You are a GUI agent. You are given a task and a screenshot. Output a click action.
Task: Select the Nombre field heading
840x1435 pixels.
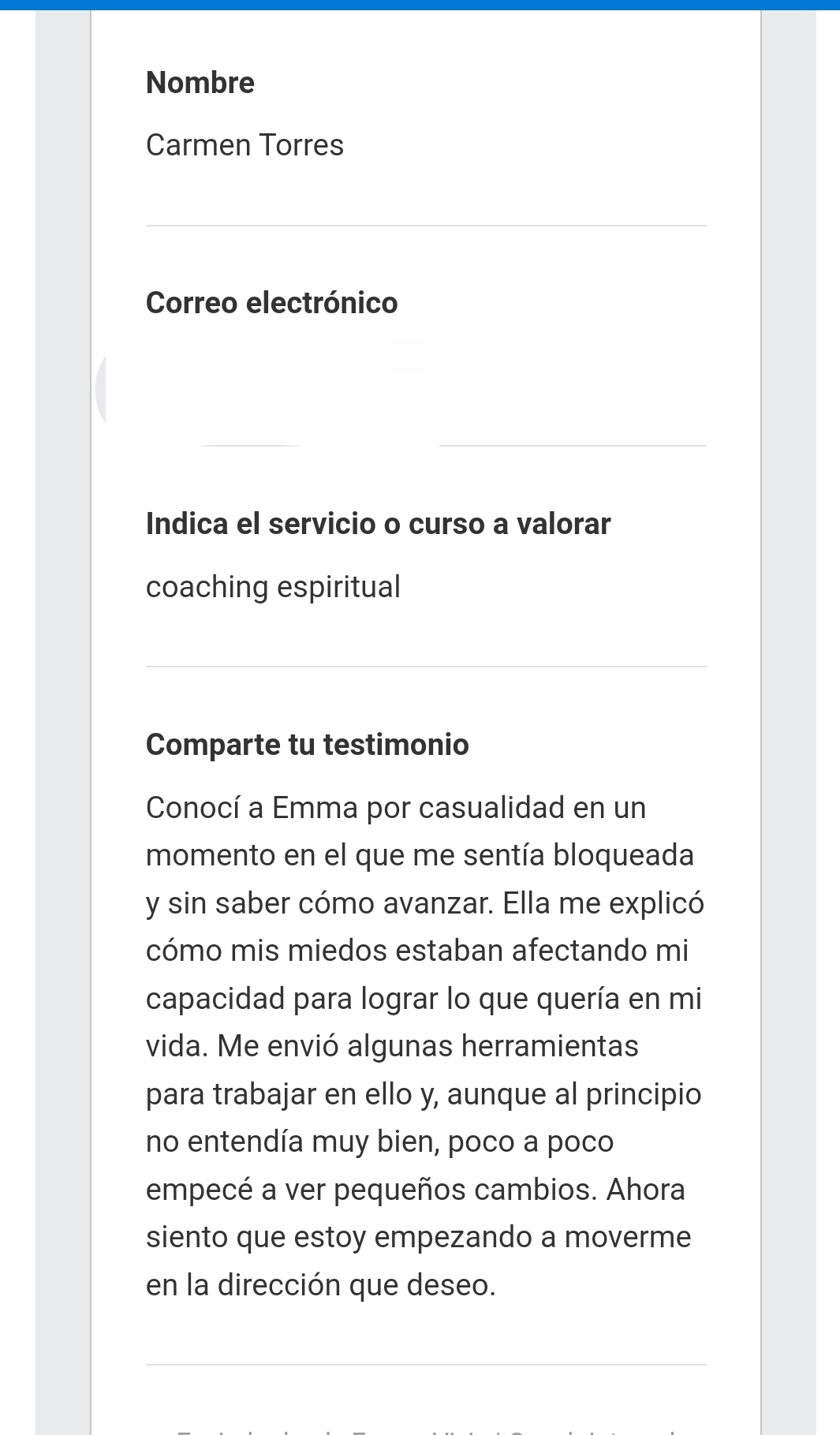200,81
